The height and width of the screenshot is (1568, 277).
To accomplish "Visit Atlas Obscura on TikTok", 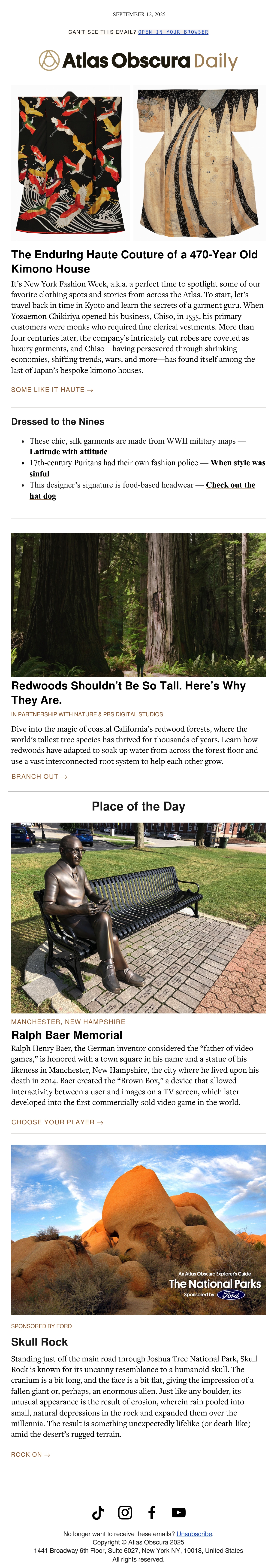I will tap(98, 1512).
